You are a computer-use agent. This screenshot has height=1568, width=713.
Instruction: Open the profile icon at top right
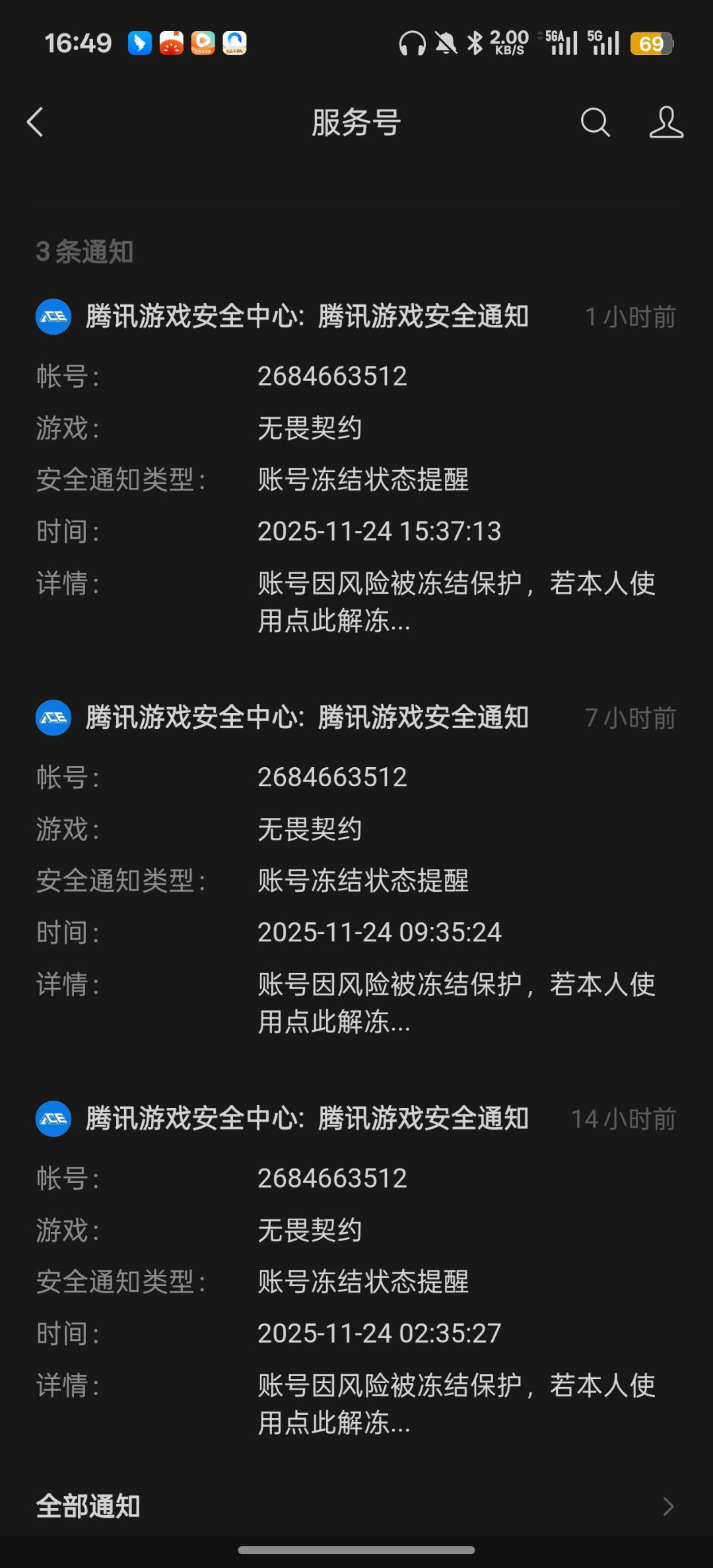(665, 122)
